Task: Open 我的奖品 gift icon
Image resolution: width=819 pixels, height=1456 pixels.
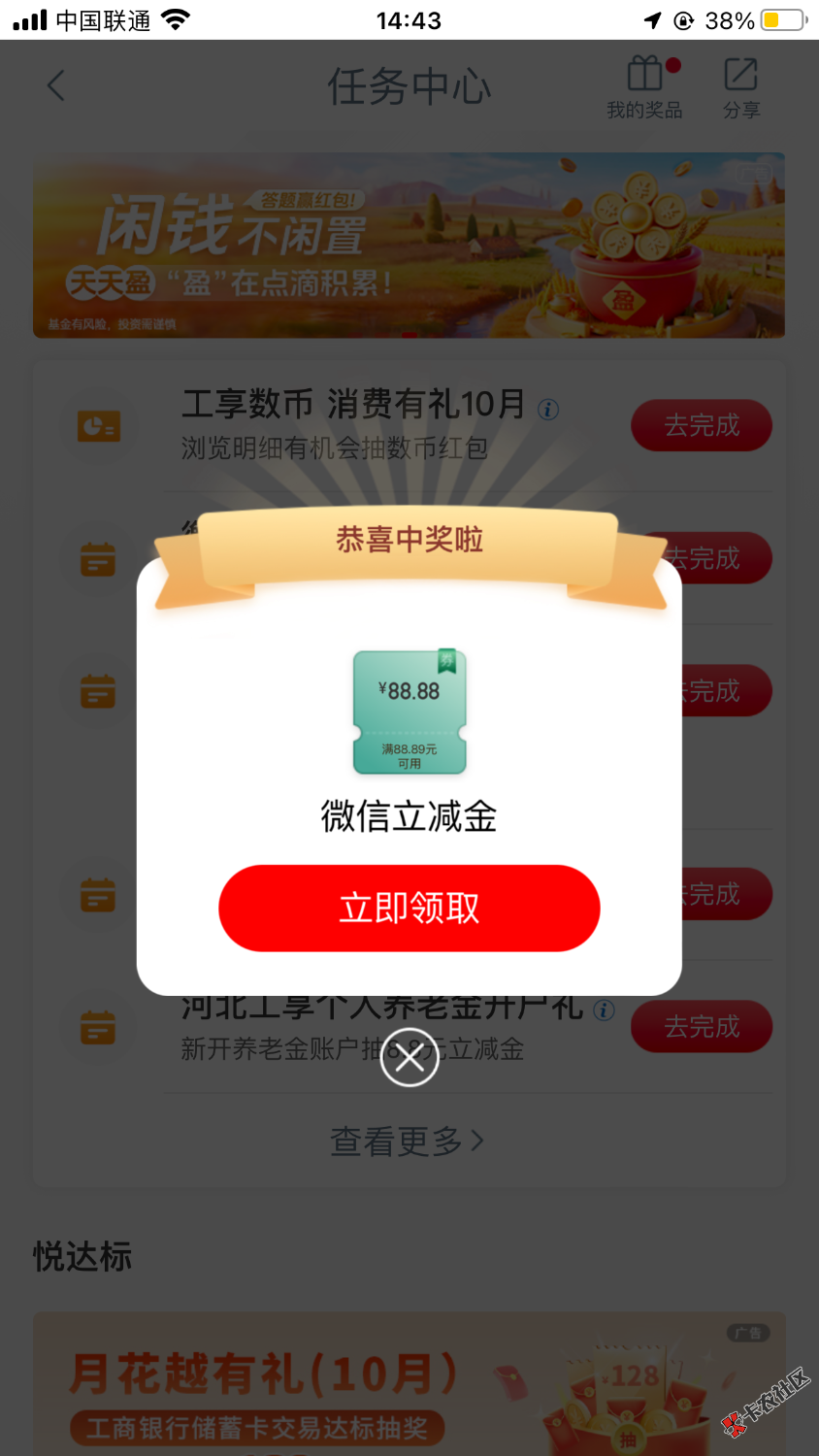Action: point(645,87)
